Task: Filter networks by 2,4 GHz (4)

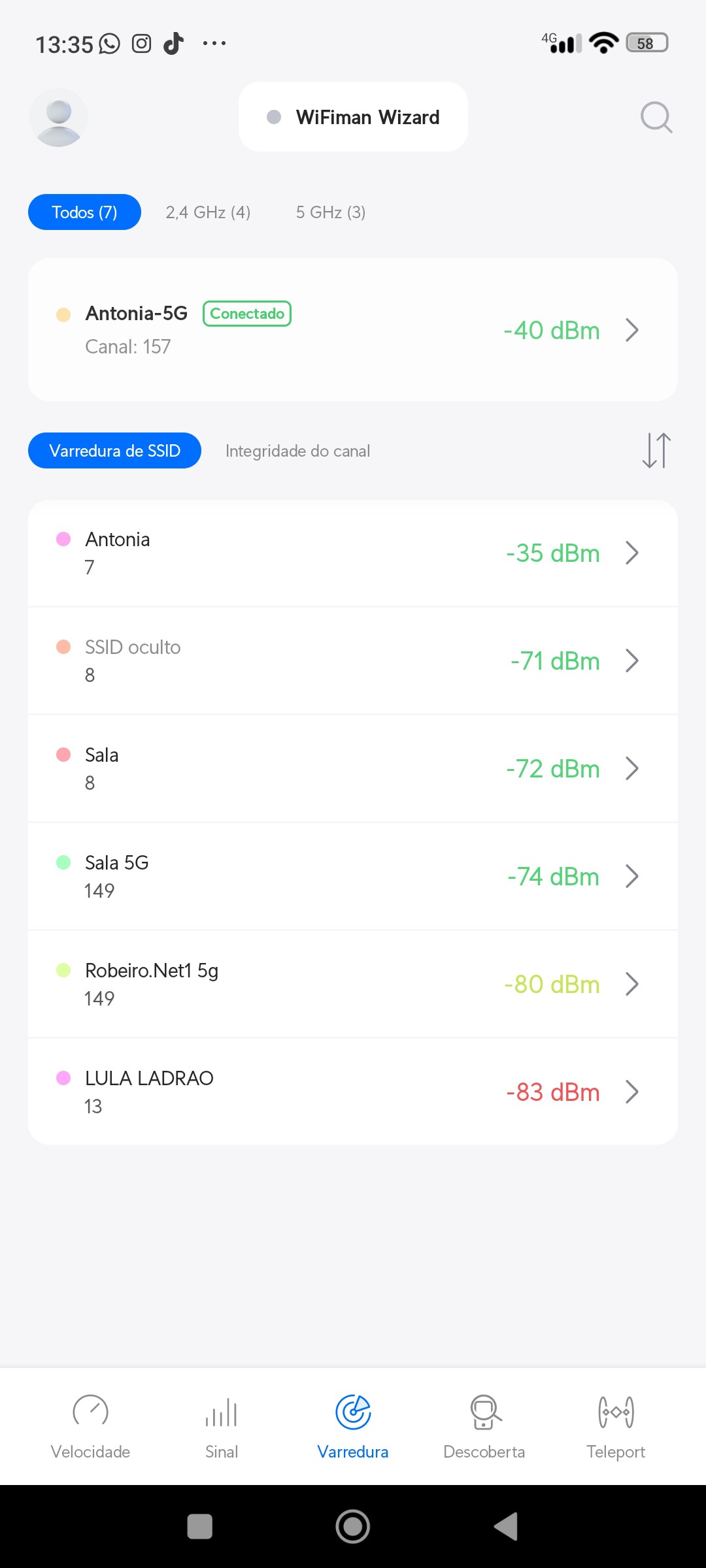Action: tap(208, 212)
